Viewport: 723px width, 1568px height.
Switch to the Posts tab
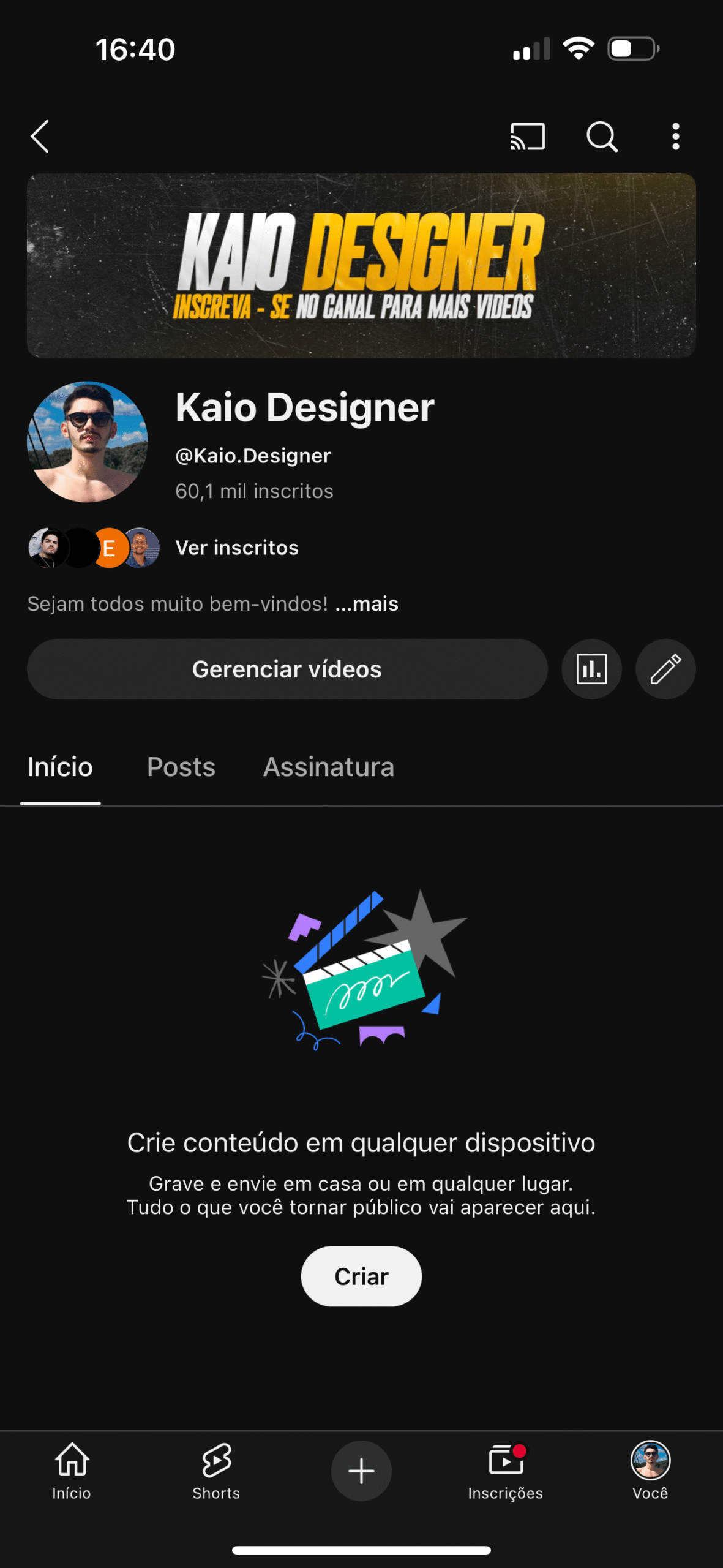click(181, 767)
